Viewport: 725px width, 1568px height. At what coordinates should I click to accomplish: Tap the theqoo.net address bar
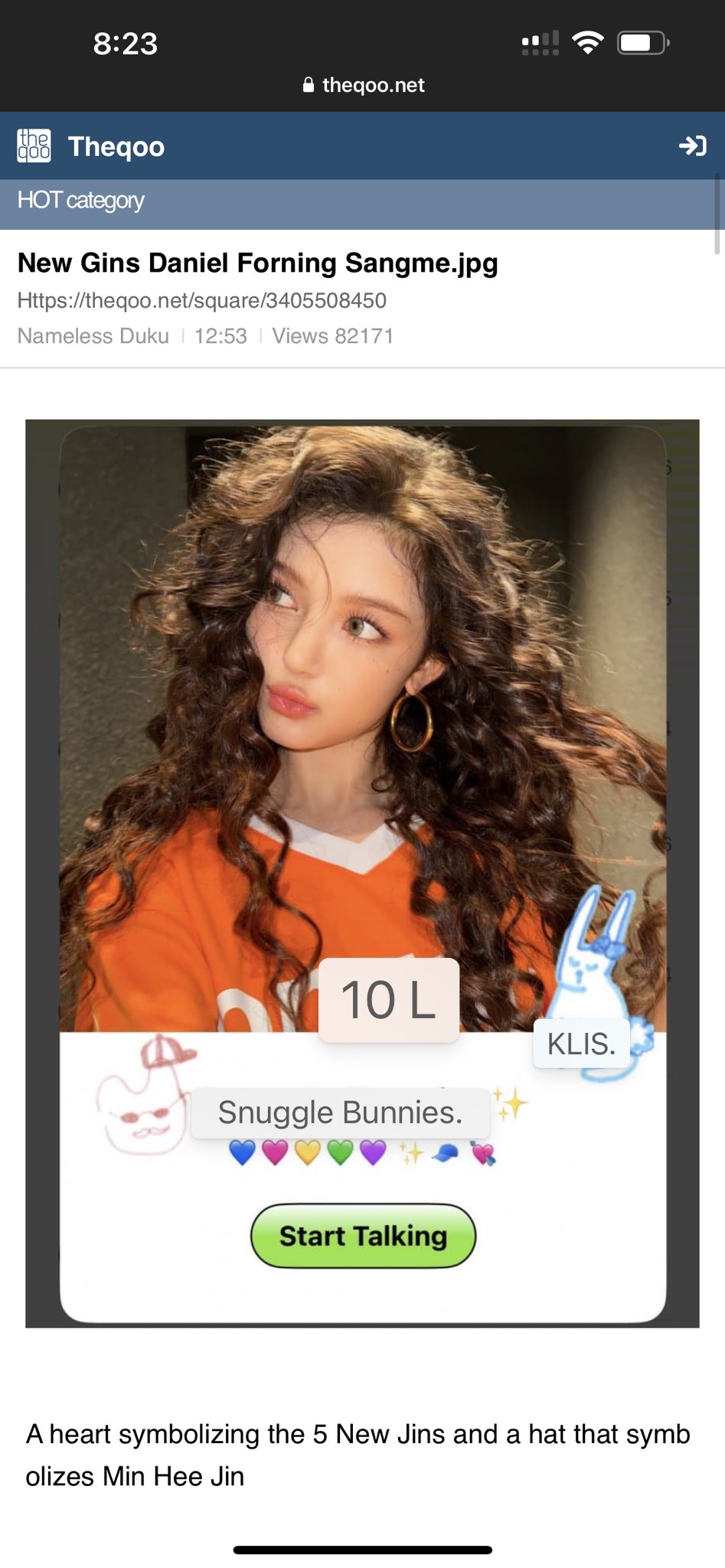pos(364,85)
